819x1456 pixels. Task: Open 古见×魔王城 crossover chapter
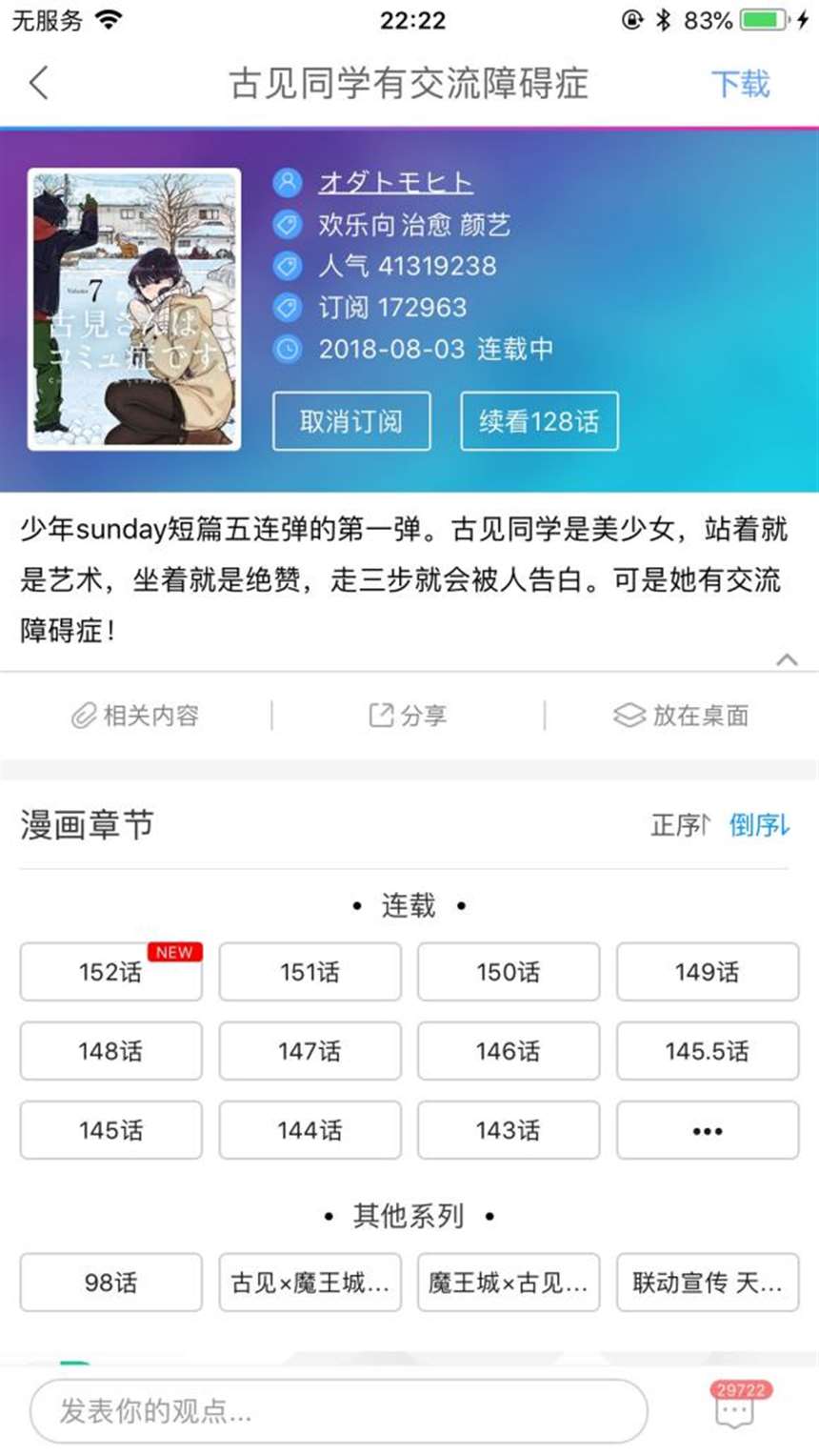[x=310, y=1283]
